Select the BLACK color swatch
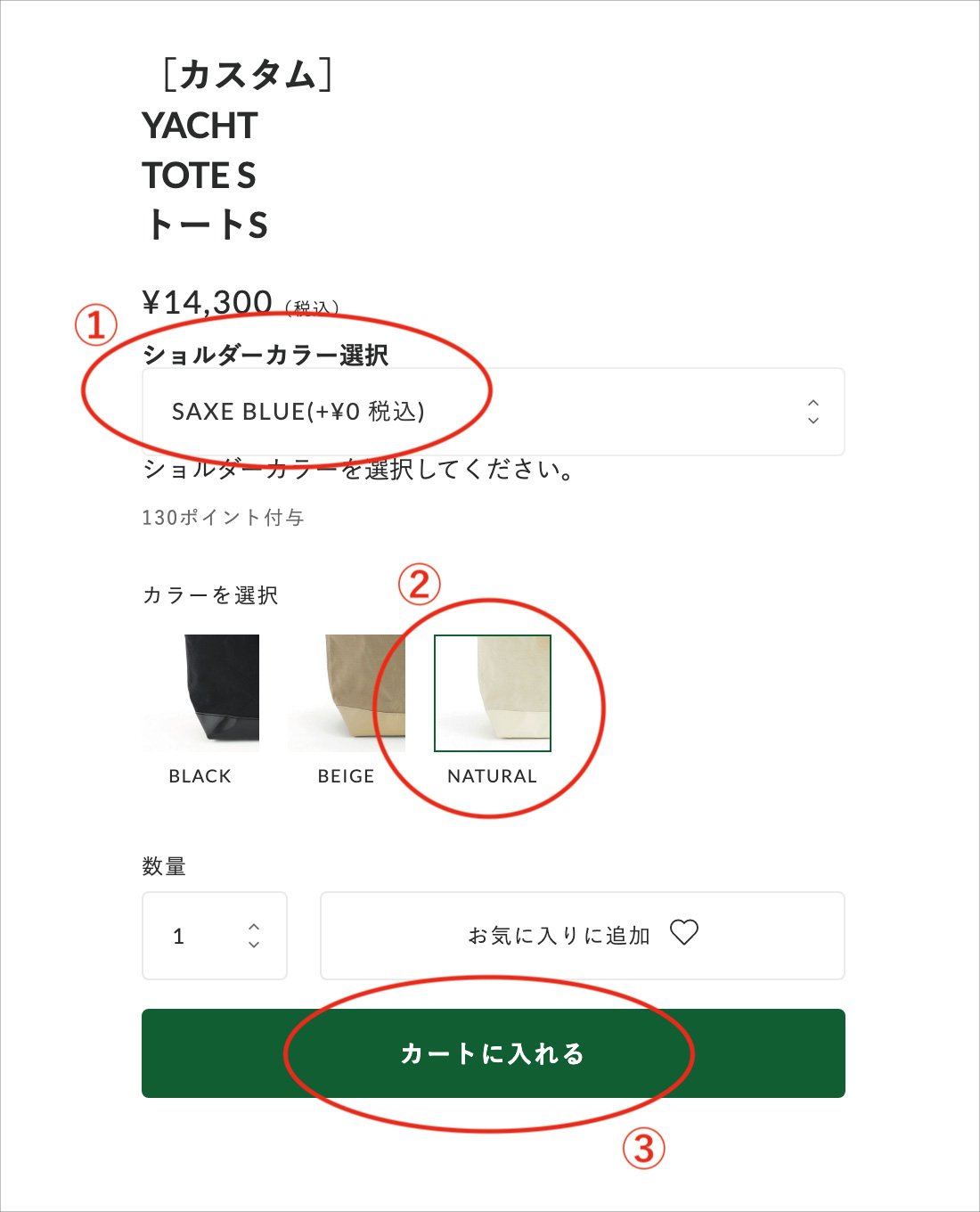The width and height of the screenshot is (980, 1212). click(x=201, y=692)
